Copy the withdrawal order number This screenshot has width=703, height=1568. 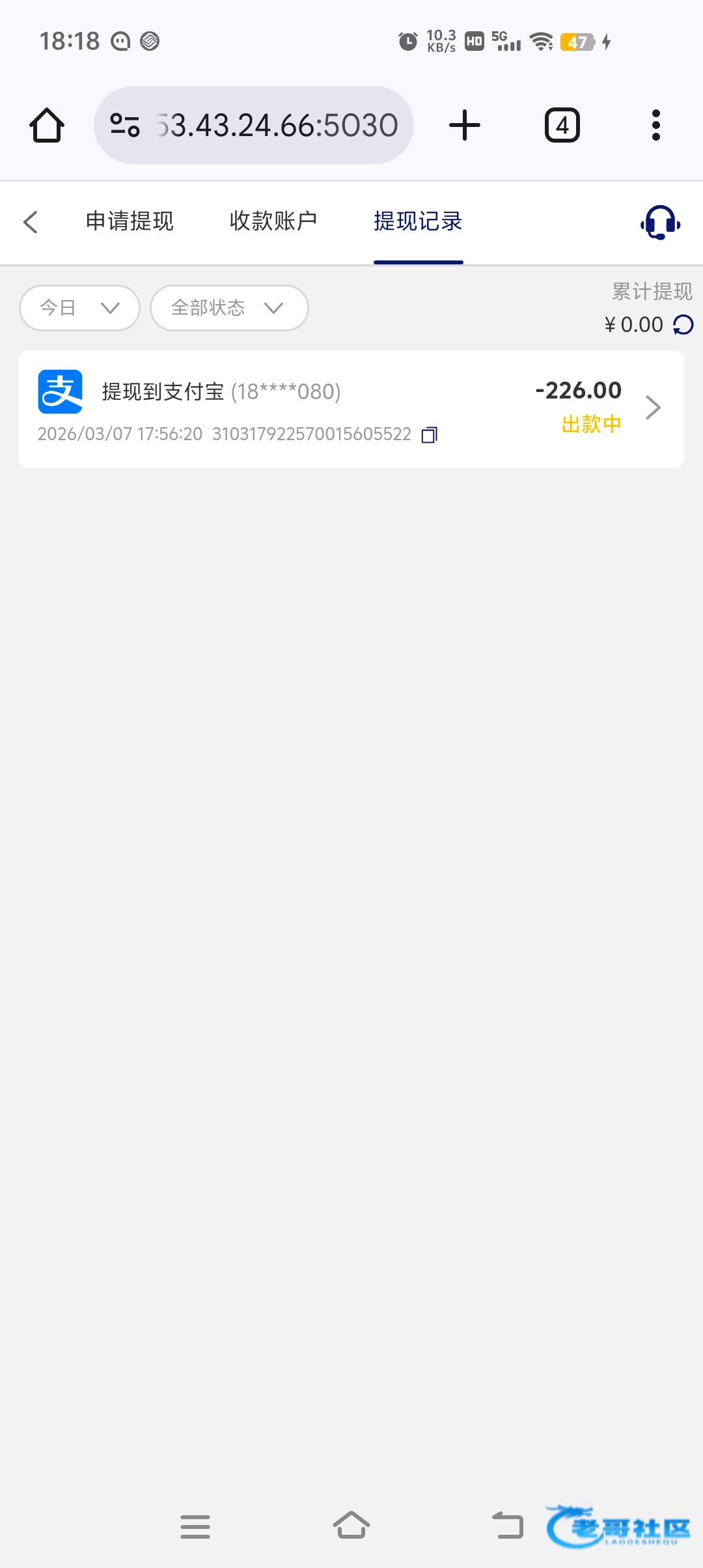point(430,435)
